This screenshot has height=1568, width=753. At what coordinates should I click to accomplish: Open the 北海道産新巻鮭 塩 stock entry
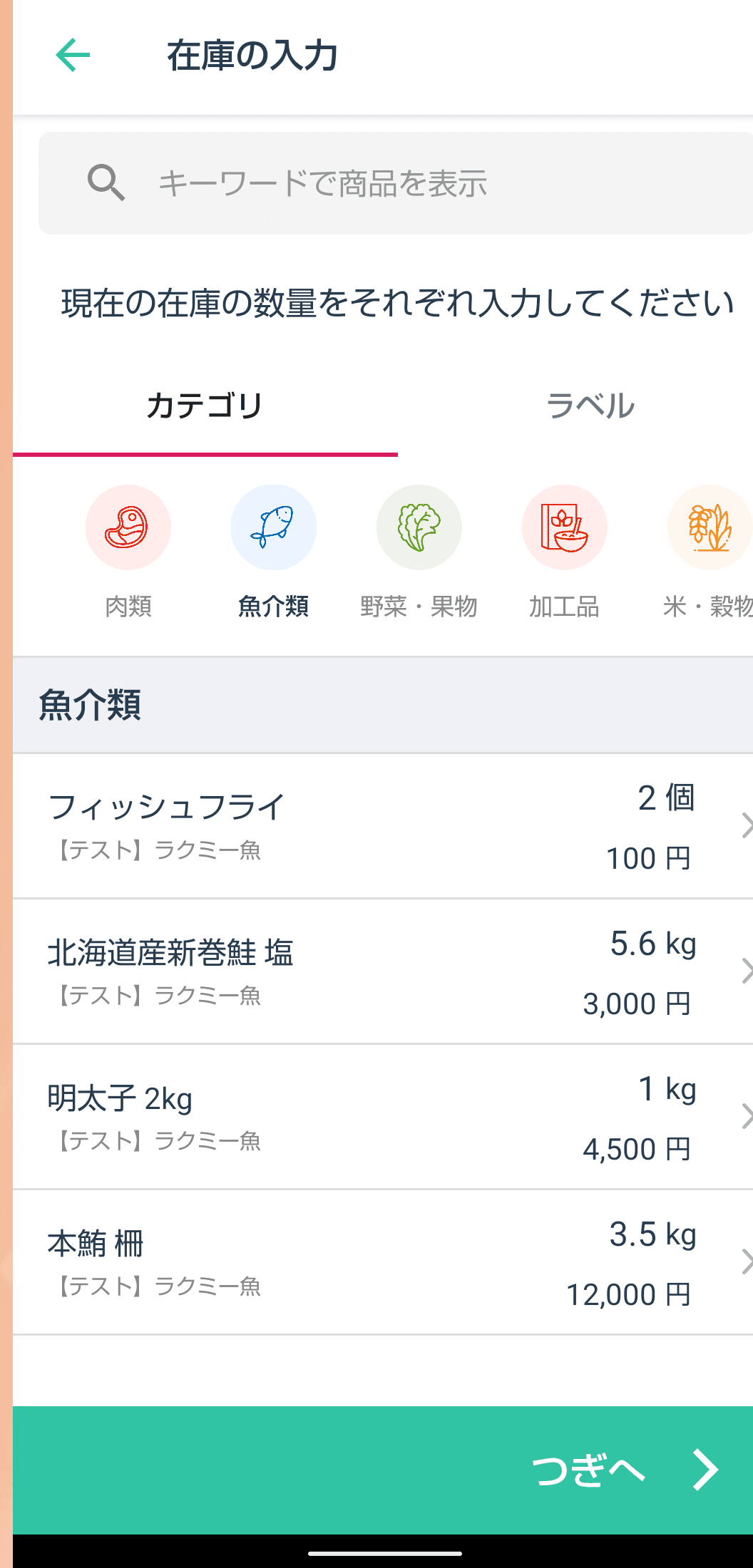383,971
